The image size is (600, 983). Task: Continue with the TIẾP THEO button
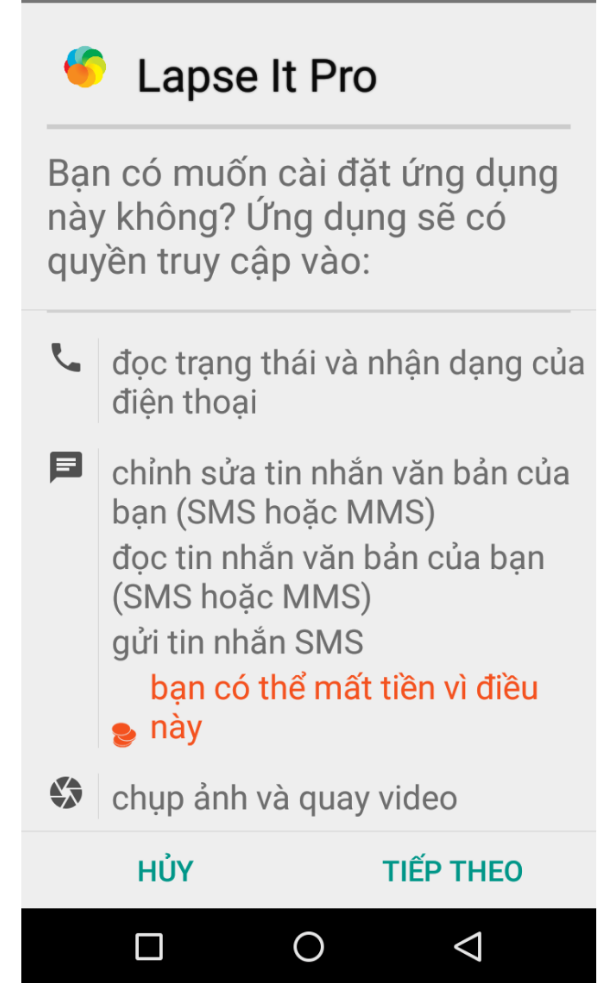[452, 871]
